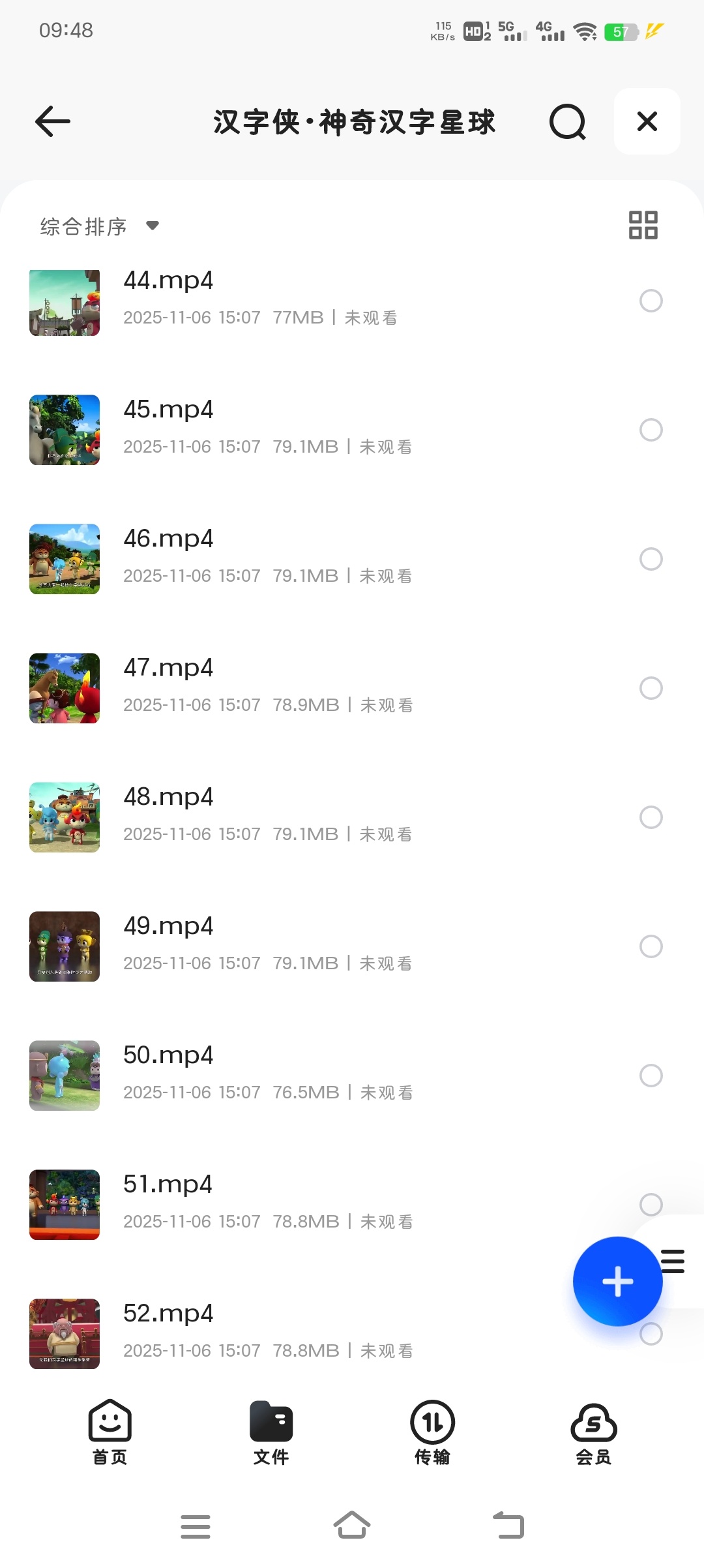This screenshot has width=704, height=1568.
Task: Go to the 传输 transfer tab
Action: coord(432,1432)
